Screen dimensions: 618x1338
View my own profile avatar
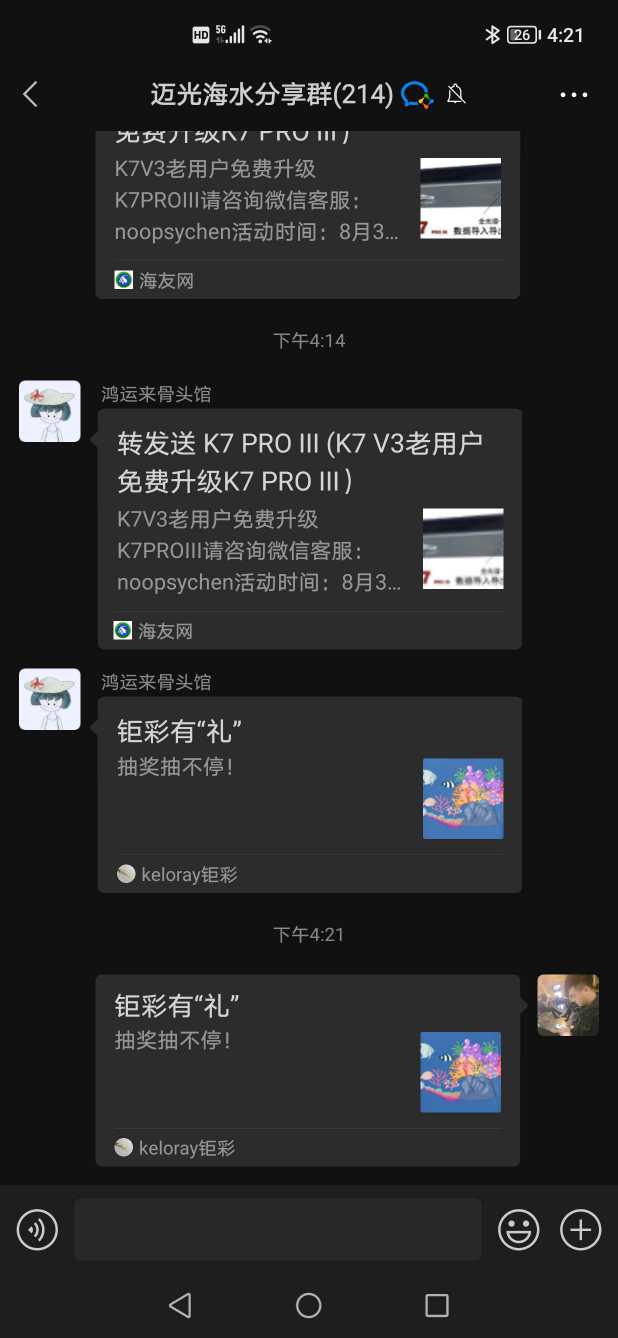[x=568, y=1005]
